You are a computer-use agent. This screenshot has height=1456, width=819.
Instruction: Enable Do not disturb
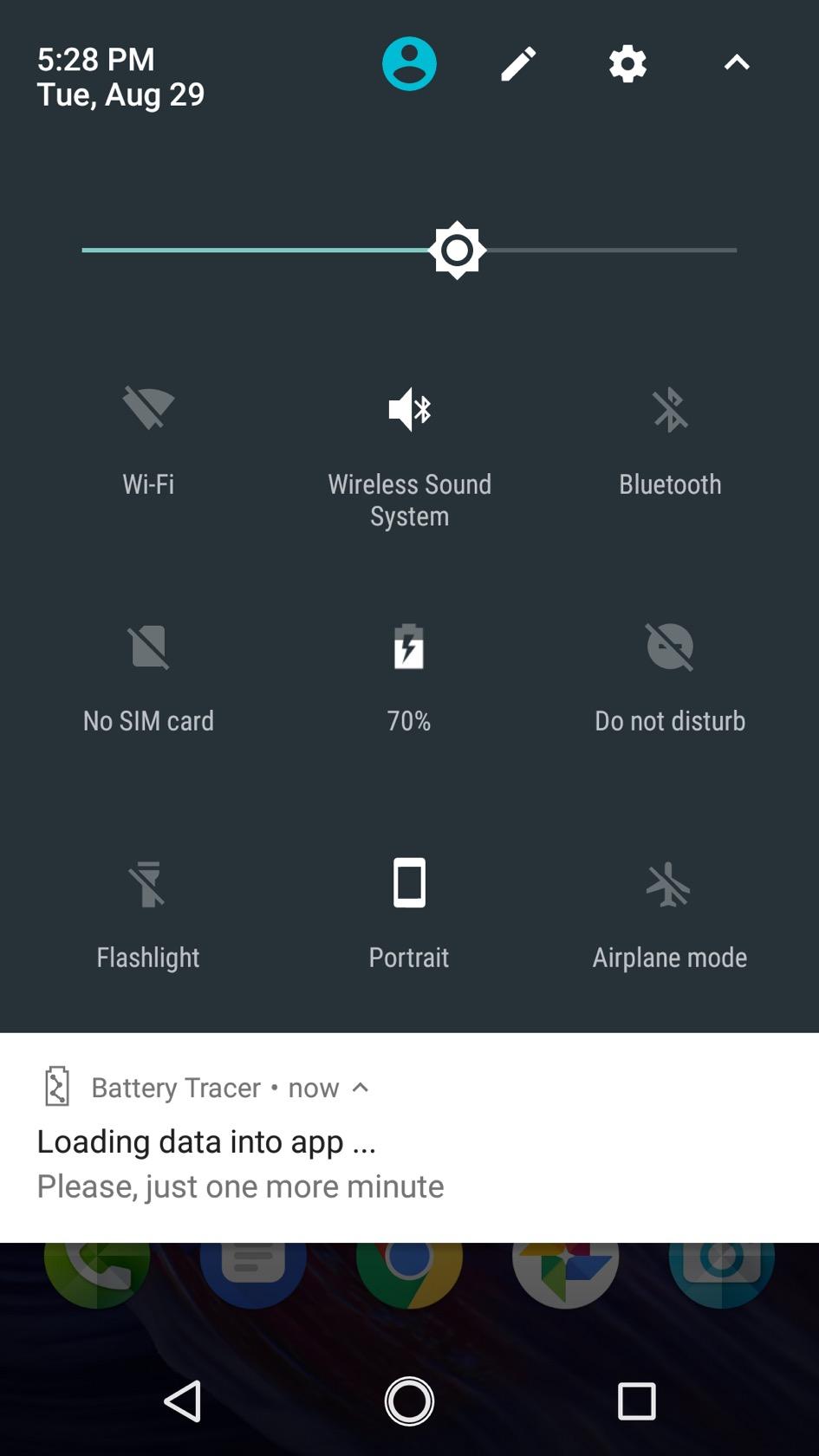point(670,647)
